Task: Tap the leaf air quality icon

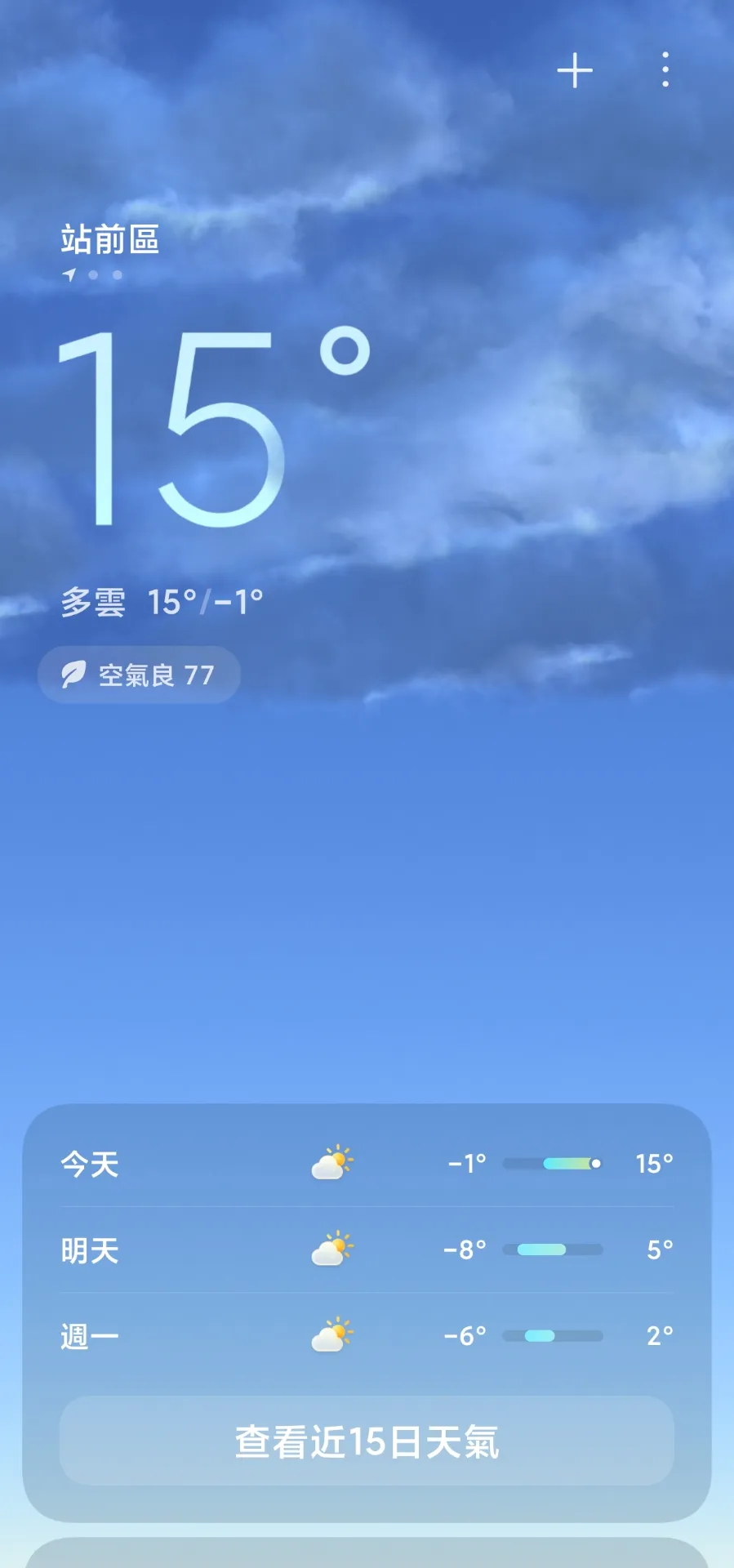Action: pos(73,674)
